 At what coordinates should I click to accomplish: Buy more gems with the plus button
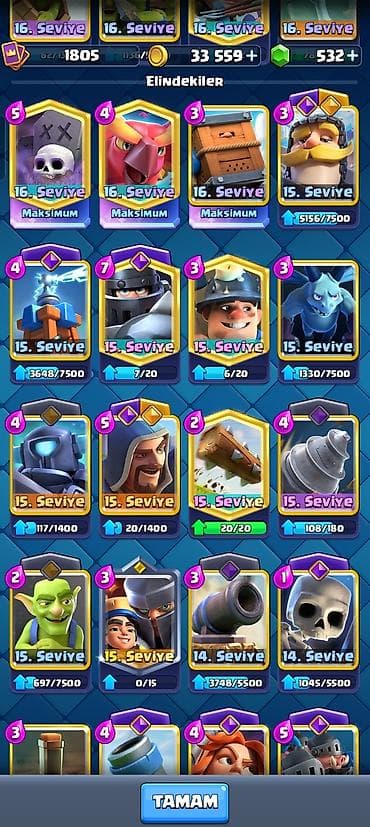point(352,55)
